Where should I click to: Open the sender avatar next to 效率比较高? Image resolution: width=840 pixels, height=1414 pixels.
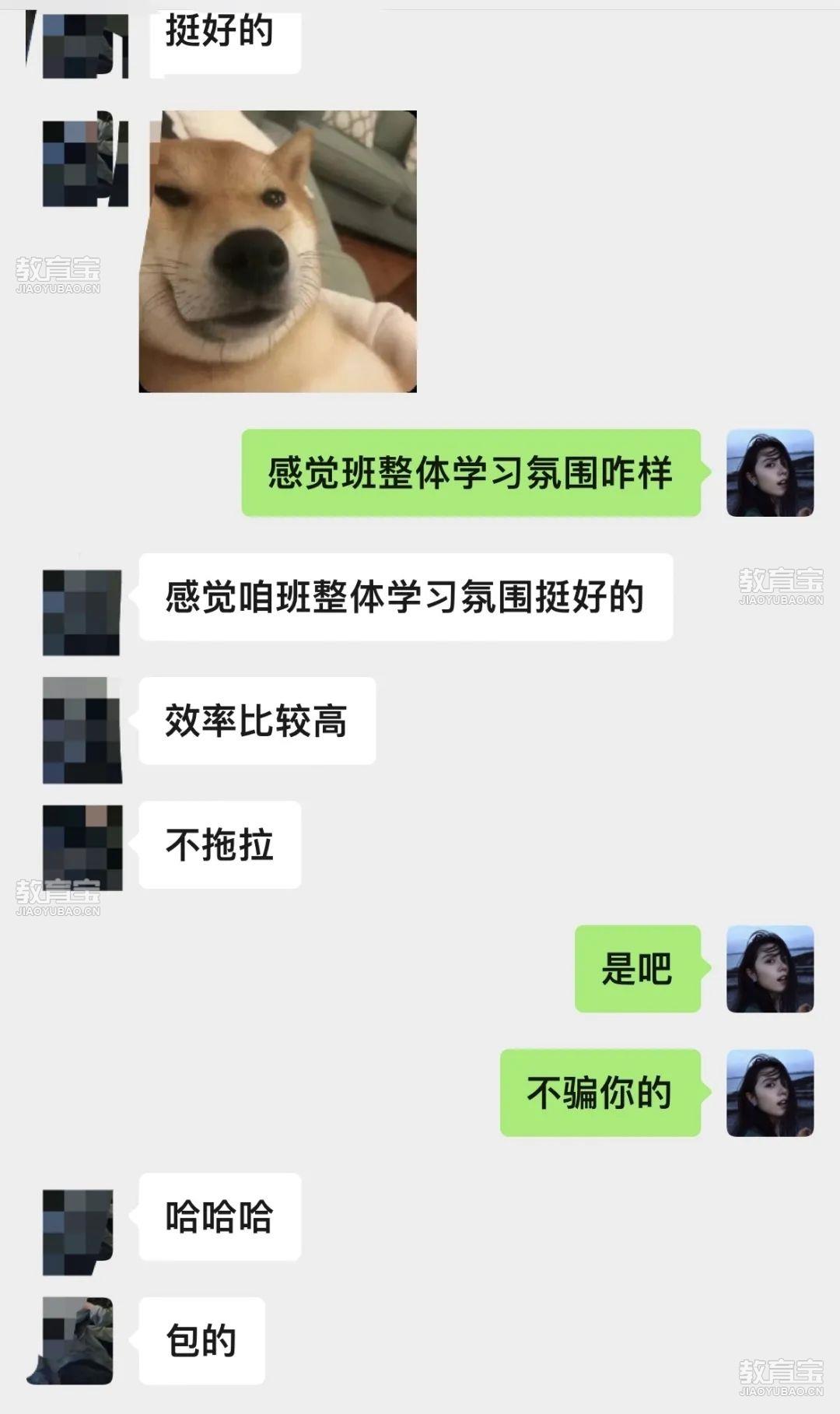82,729
